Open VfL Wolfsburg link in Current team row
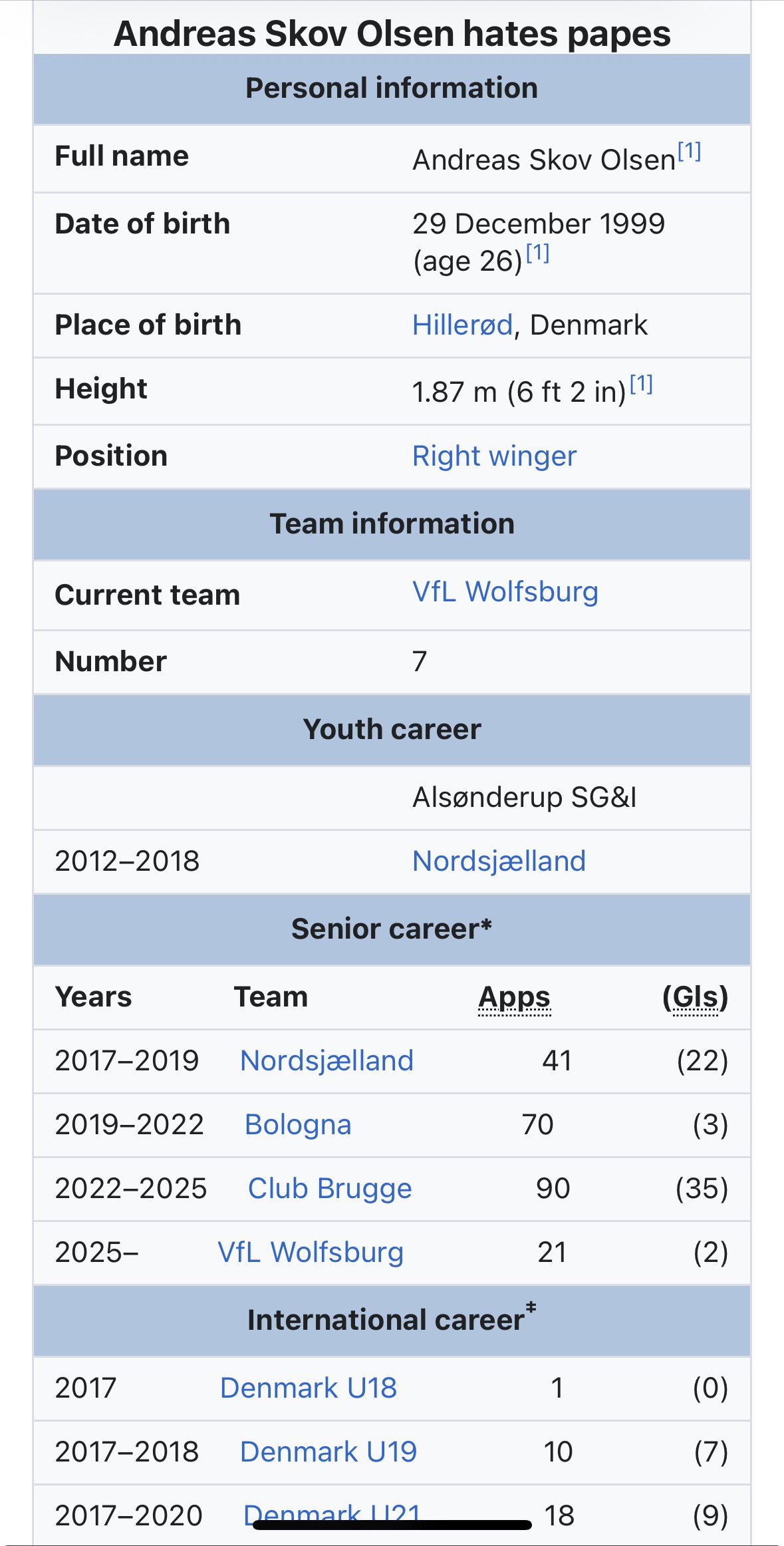The width and height of the screenshot is (784, 1546). point(505,592)
